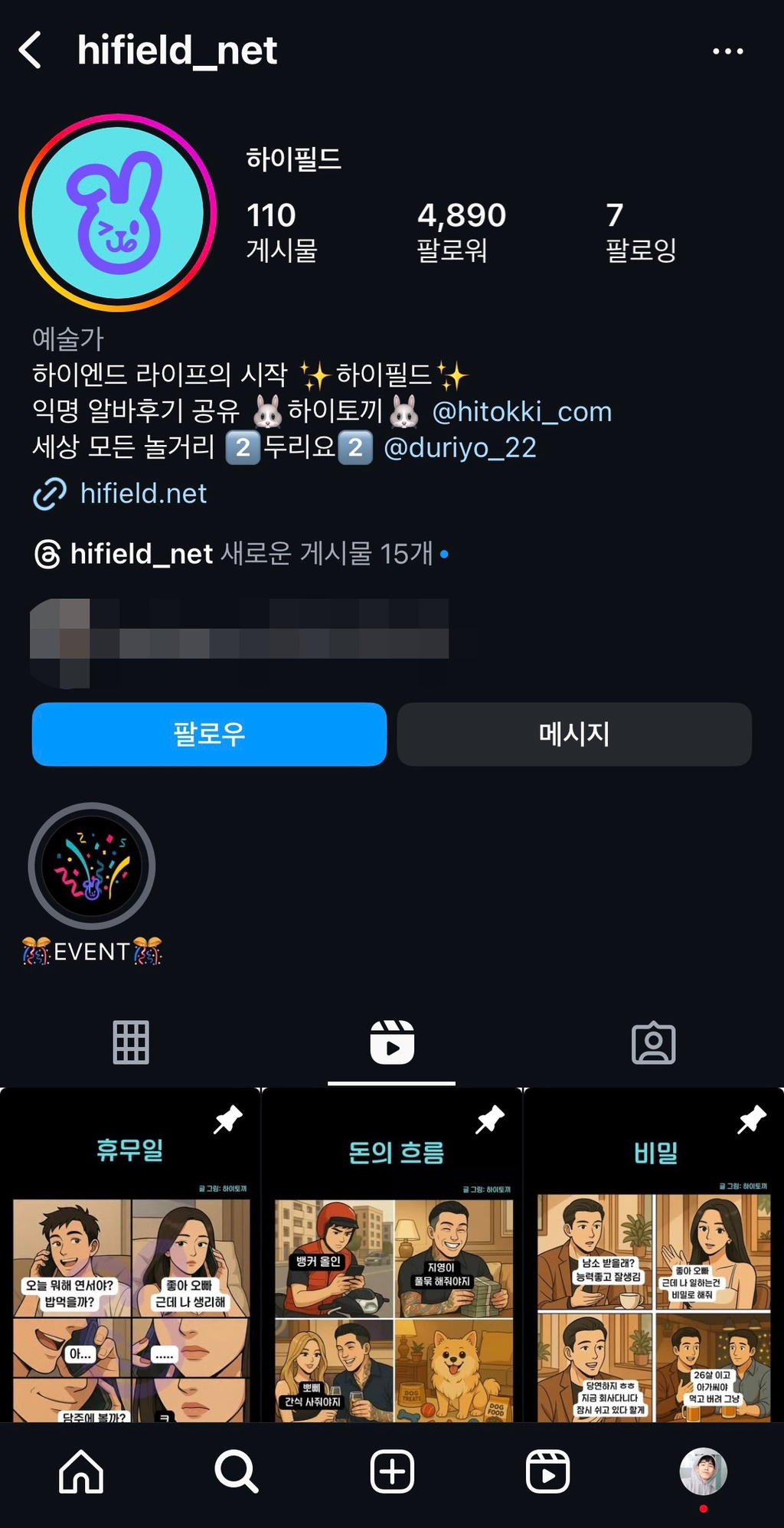
Task: View the hifield_net profile story
Action: 118,213
